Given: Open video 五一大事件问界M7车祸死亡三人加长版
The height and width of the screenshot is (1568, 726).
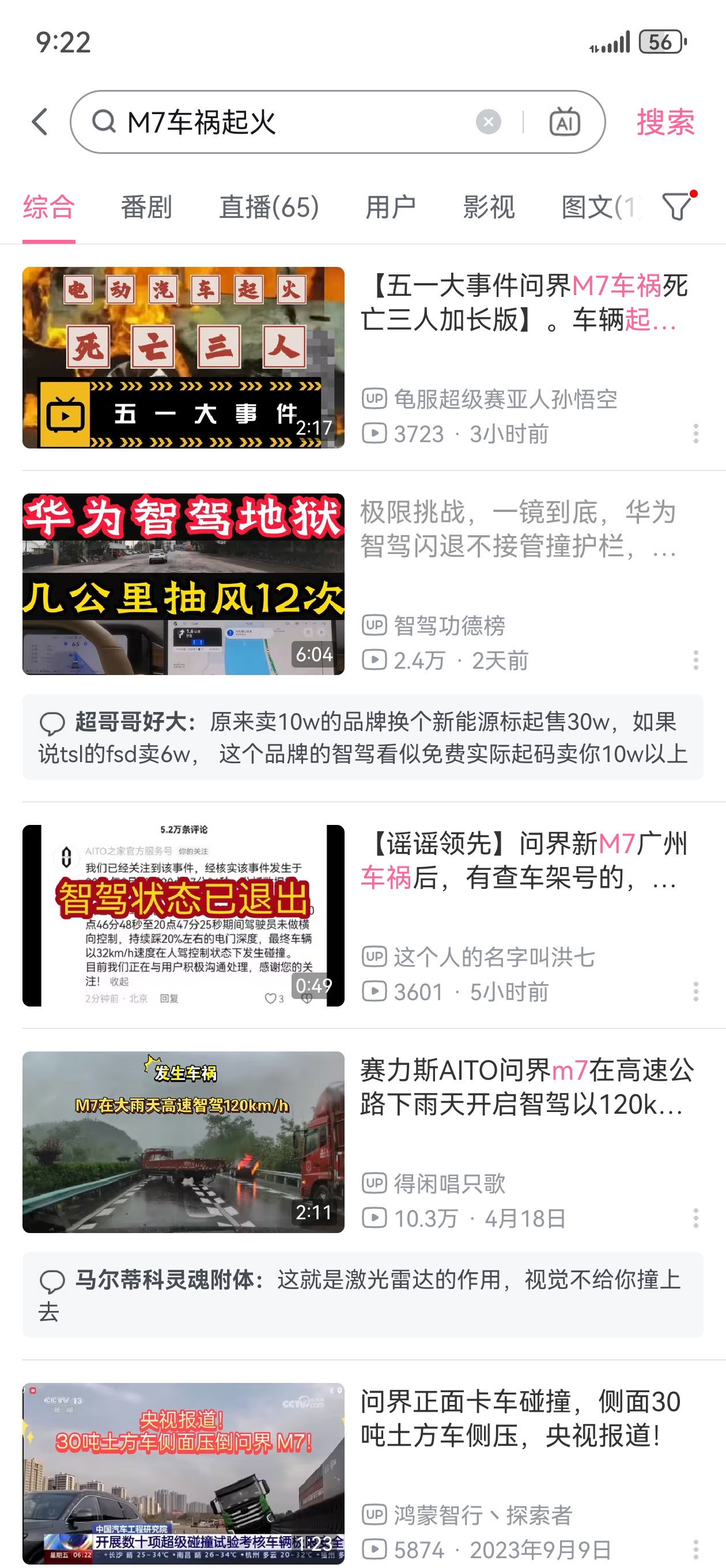Looking at the screenshot, I should click(523, 303).
